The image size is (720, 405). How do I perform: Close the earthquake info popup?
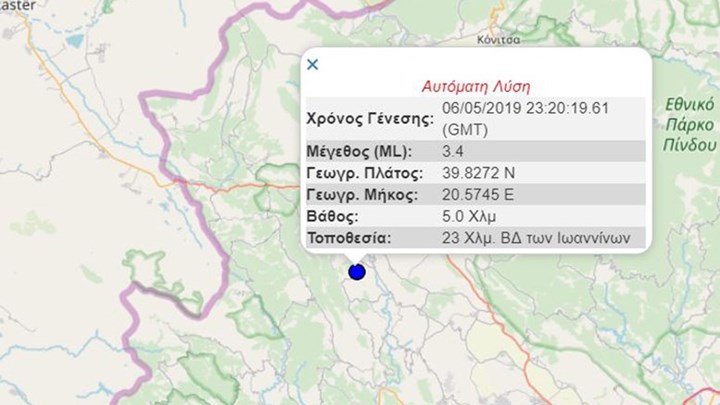coord(313,65)
